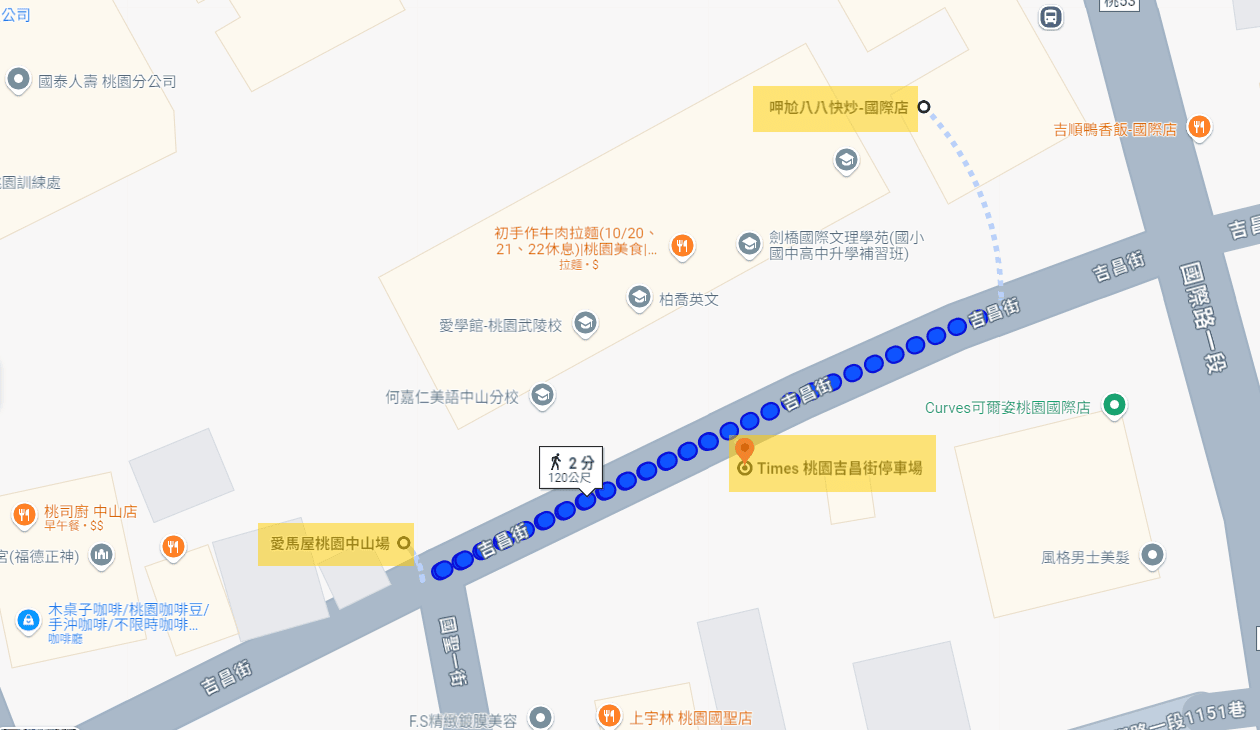The image size is (1260, 730).
Task: Tap the 木桌子咖啡 cafe marker
Action: pos(28,620)
